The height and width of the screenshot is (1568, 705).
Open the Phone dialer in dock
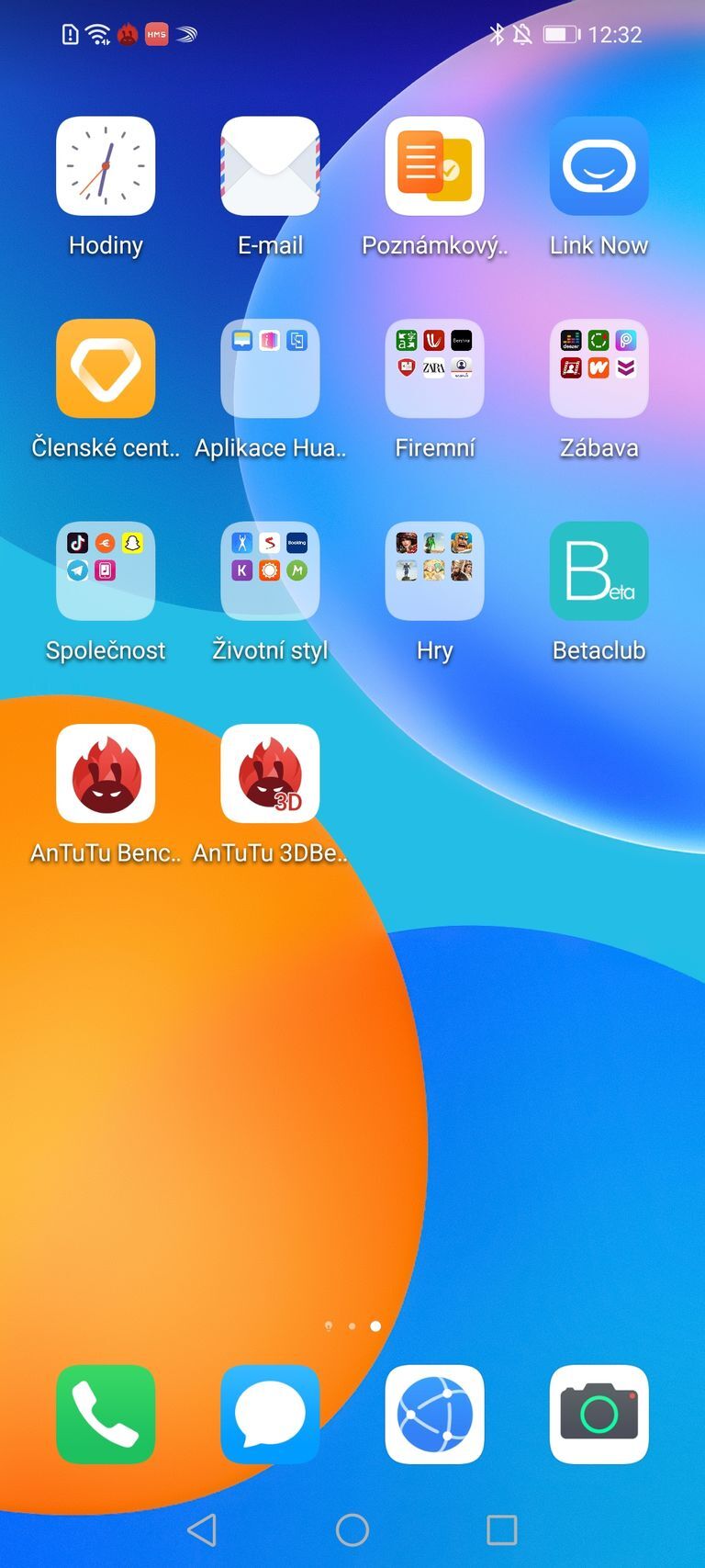point(106,1414)
